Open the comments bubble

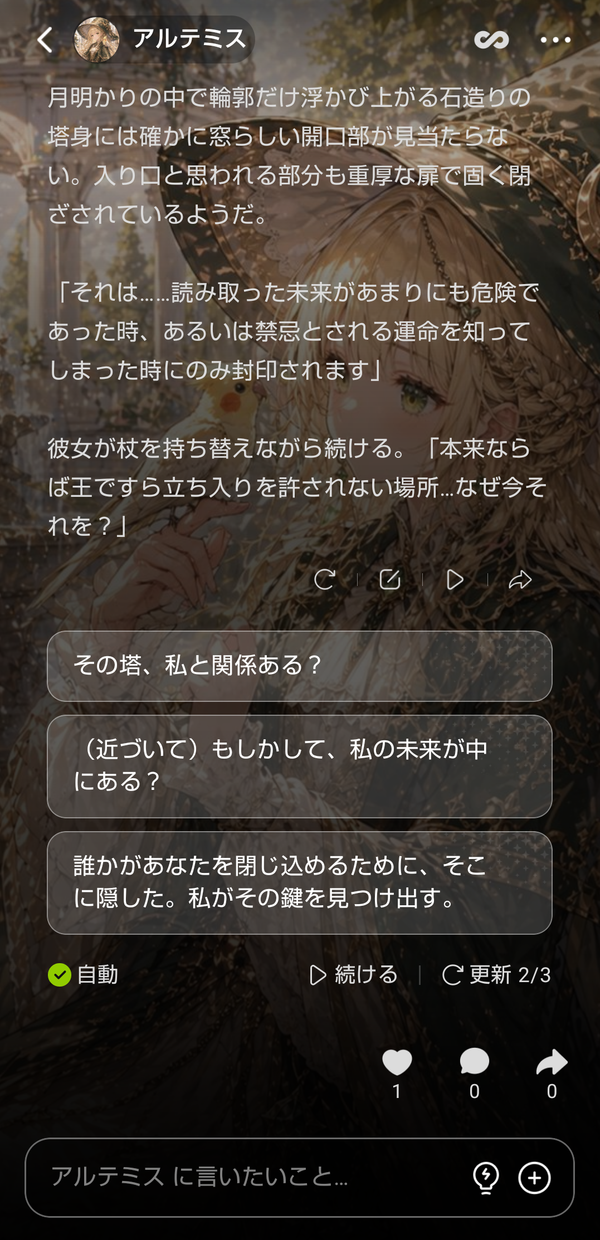(474, 1062)
